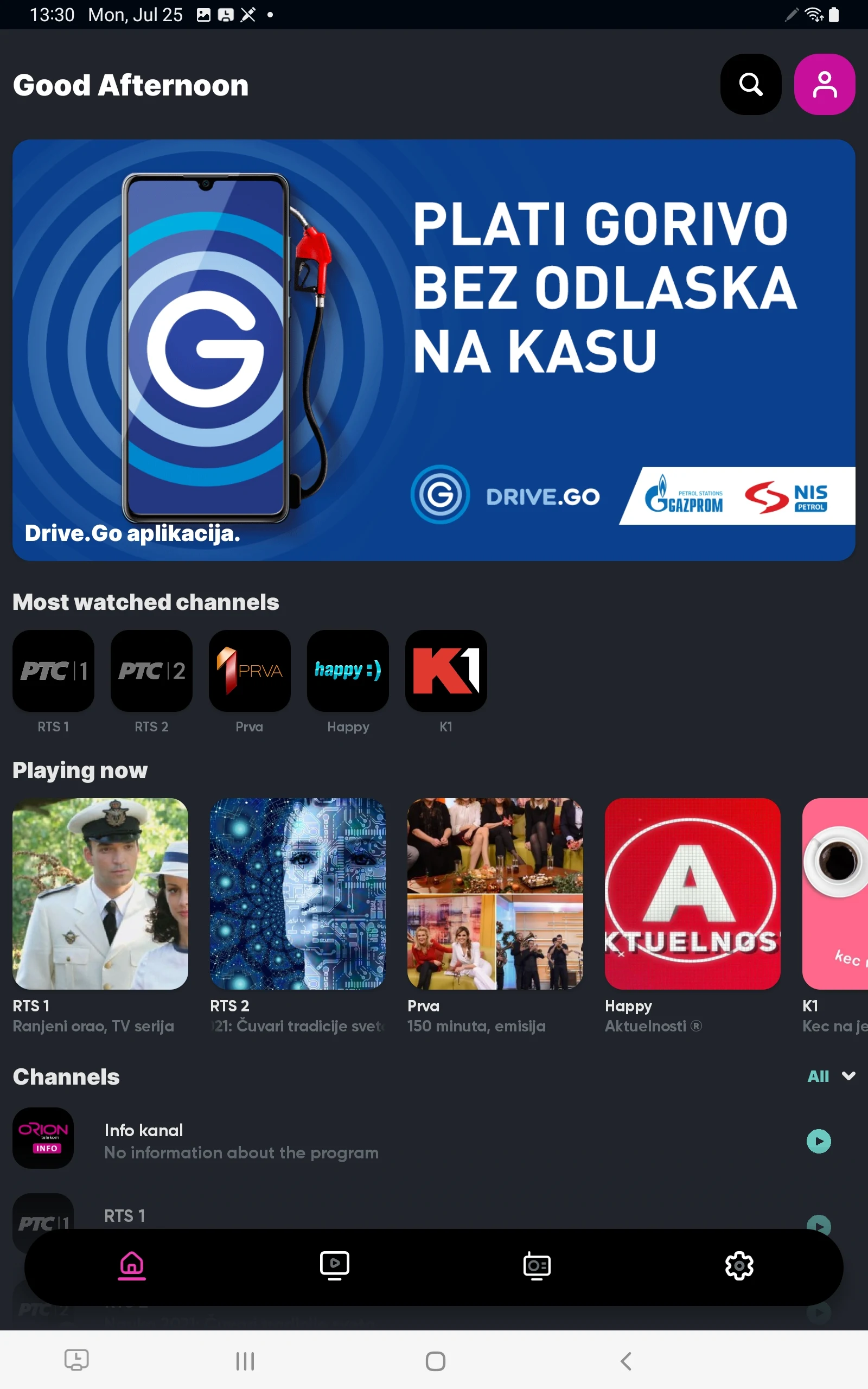This screenshot has height=1389, width=868.
Task: Open the Prva channel logo
Action: [249, 671]
